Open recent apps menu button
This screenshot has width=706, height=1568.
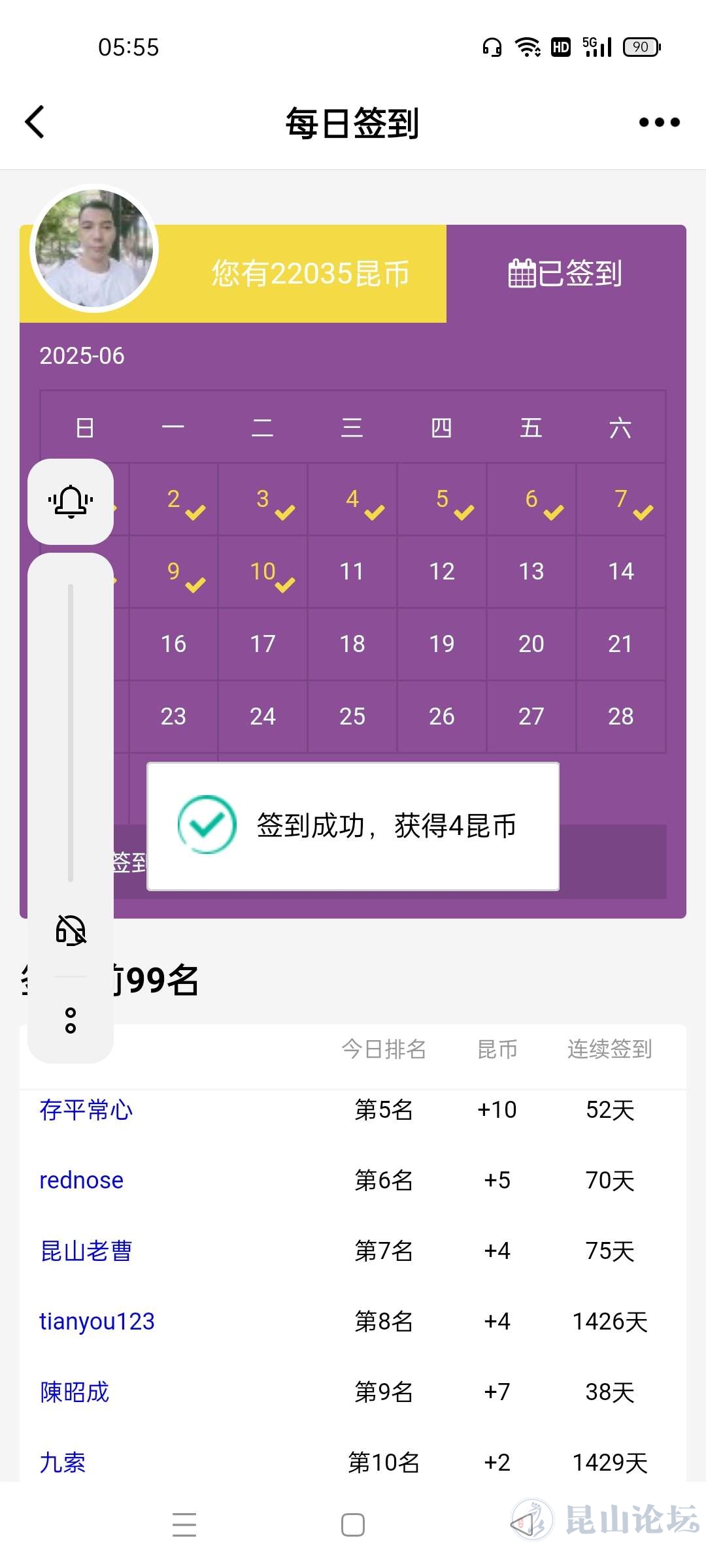pos(184,1526)
